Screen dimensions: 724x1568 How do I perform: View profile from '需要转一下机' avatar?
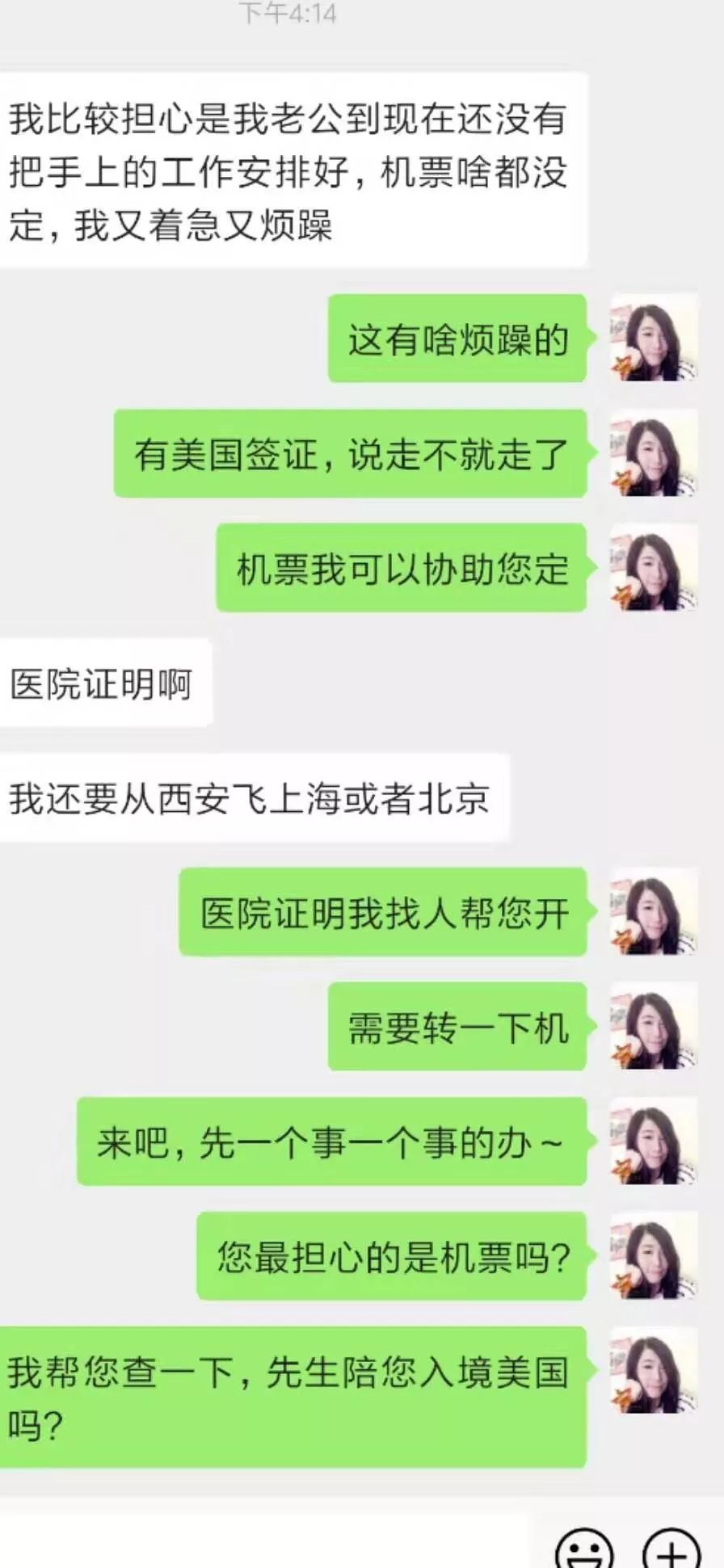(654, 1026)
